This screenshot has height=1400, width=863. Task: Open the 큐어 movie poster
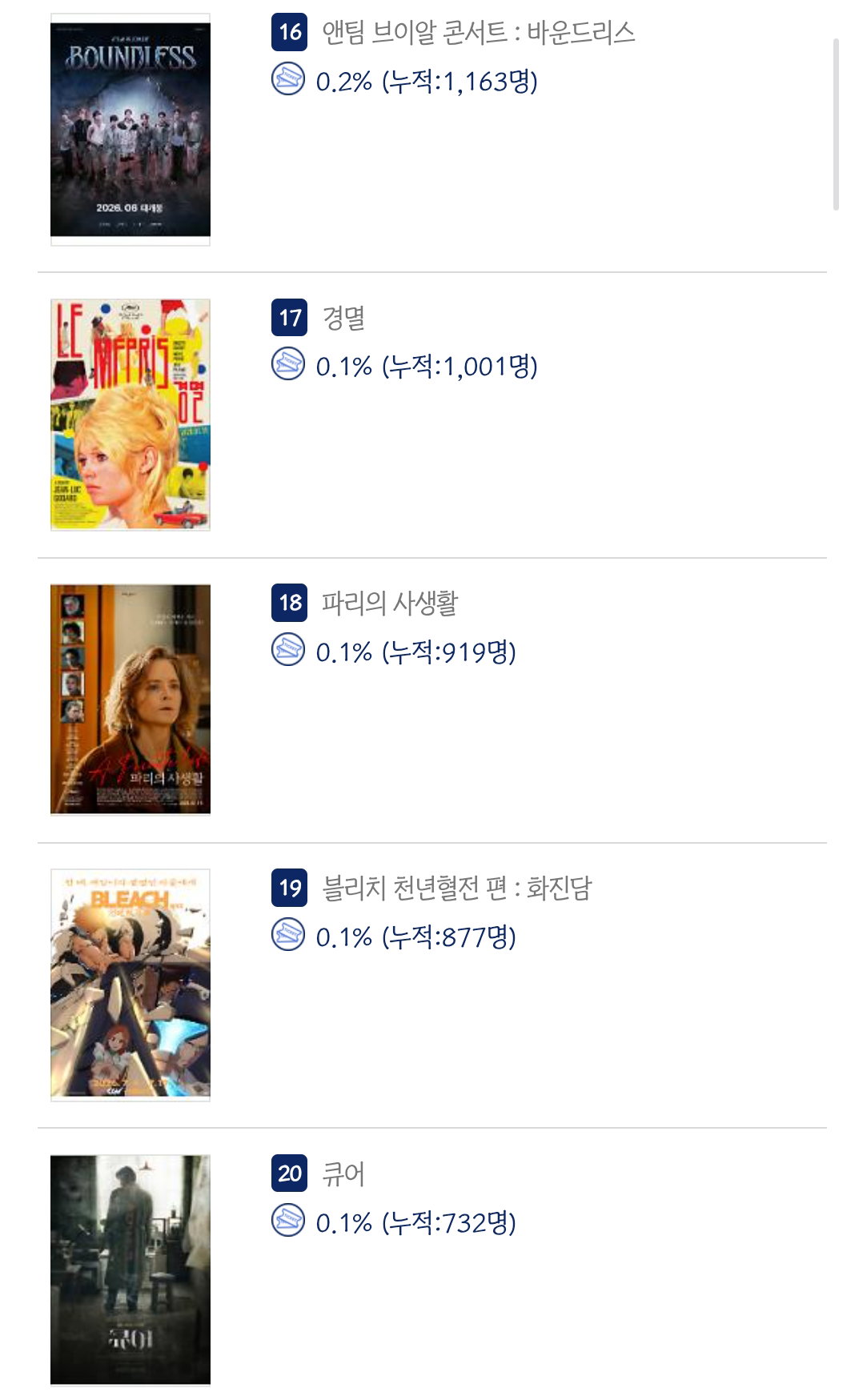[x=130, y=1270]
